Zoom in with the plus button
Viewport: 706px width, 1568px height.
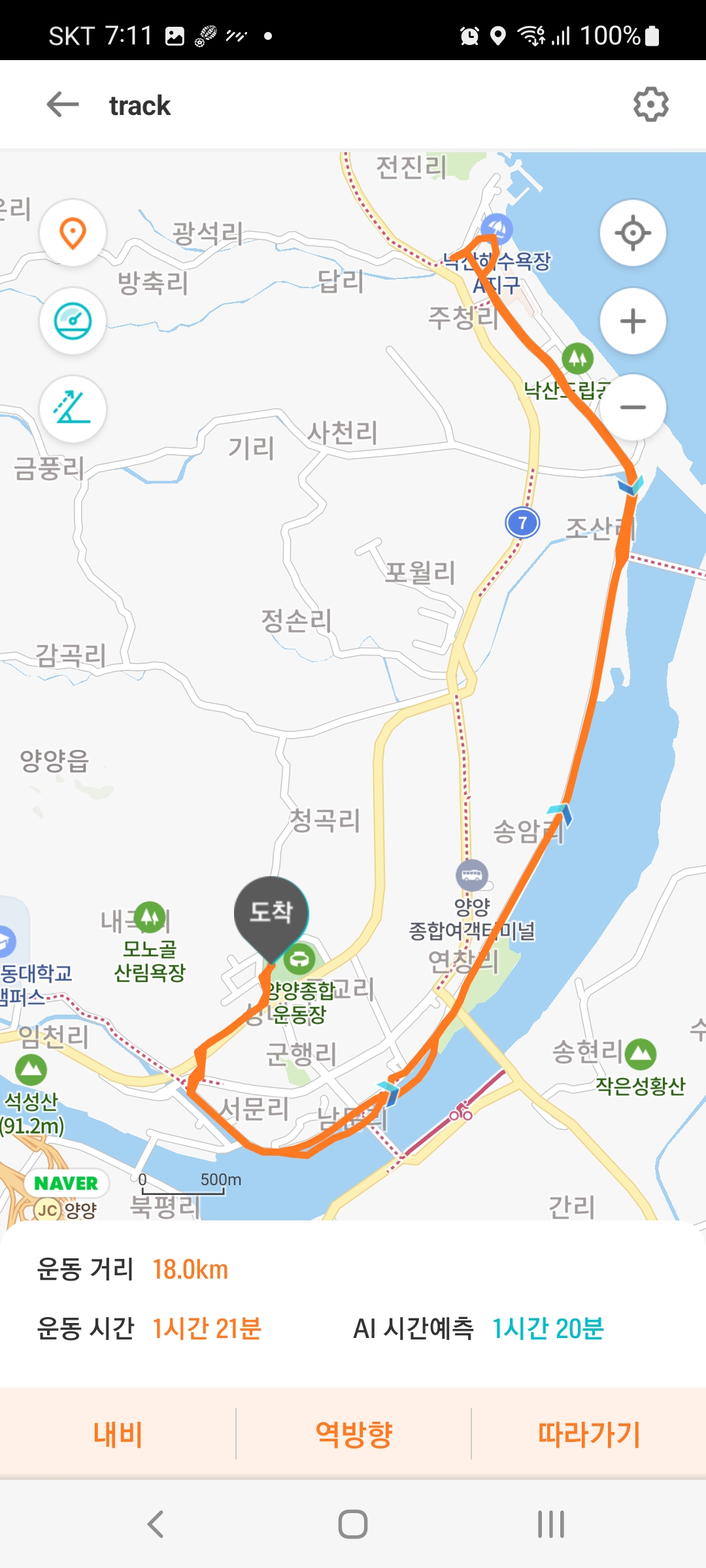coord(633,321)
